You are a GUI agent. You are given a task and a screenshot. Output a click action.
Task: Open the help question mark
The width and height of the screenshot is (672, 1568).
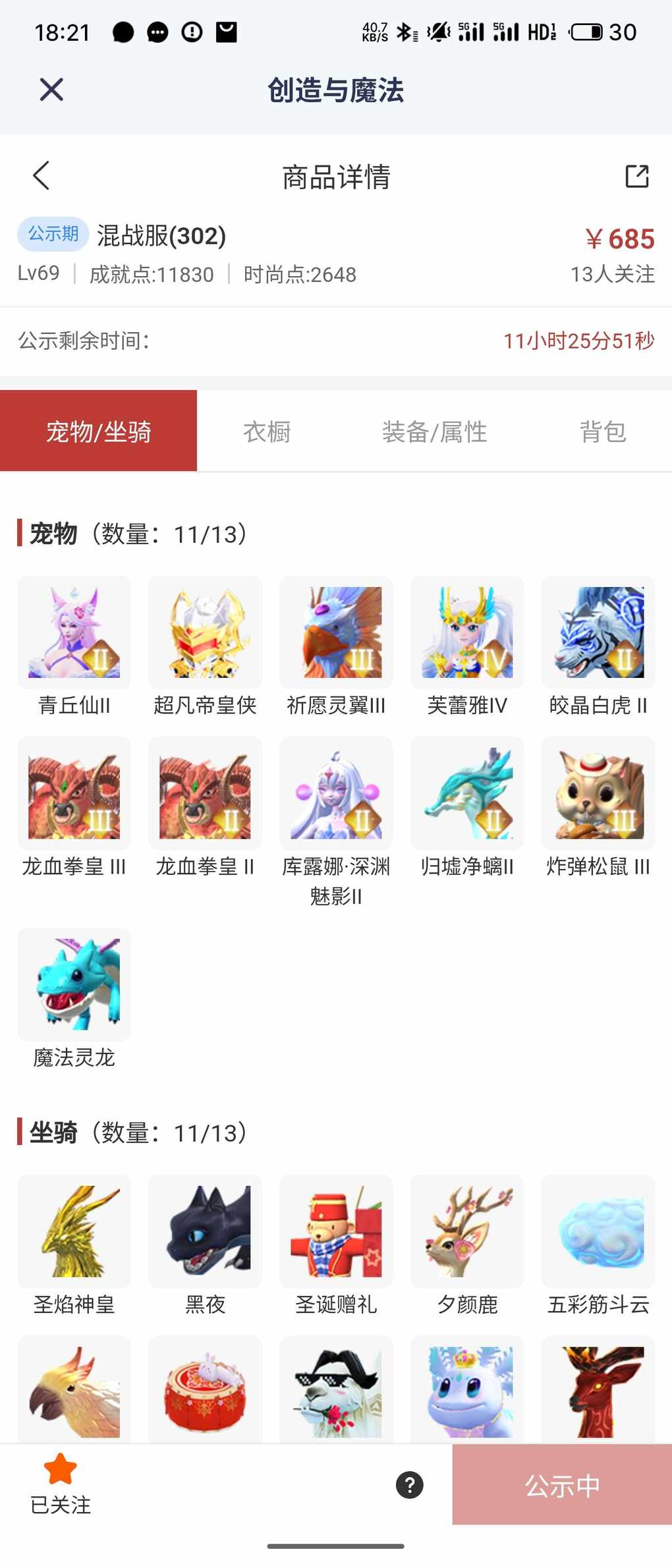[409, 1485]
